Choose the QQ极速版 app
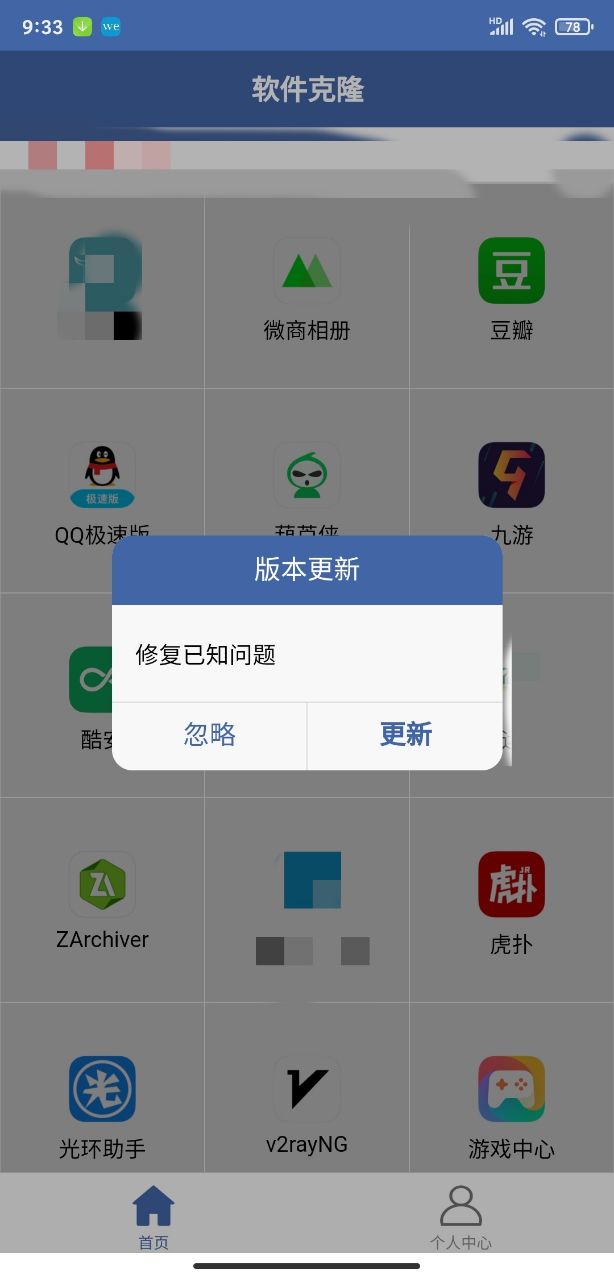This screenshot has width=614, height=1278. pos(102,490)
